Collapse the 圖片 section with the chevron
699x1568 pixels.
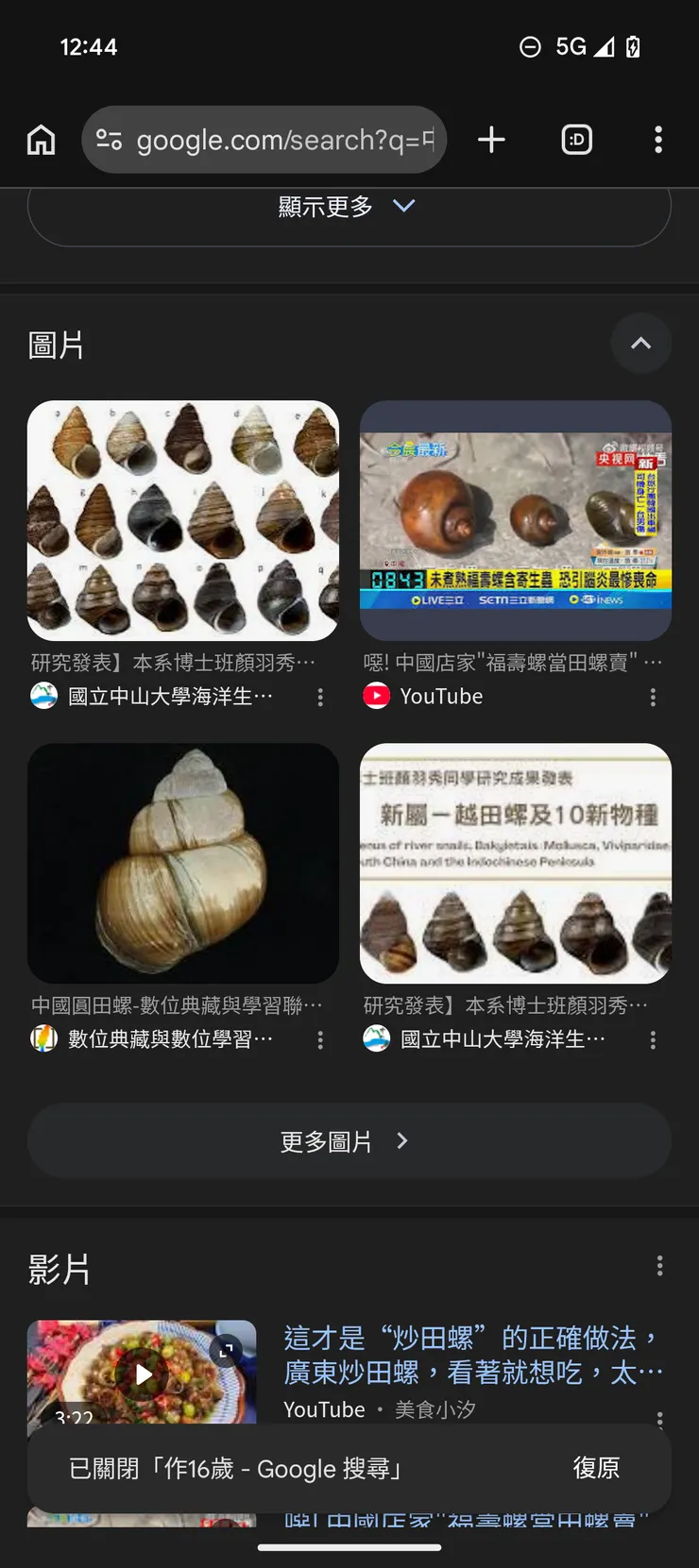pos(641,344)
